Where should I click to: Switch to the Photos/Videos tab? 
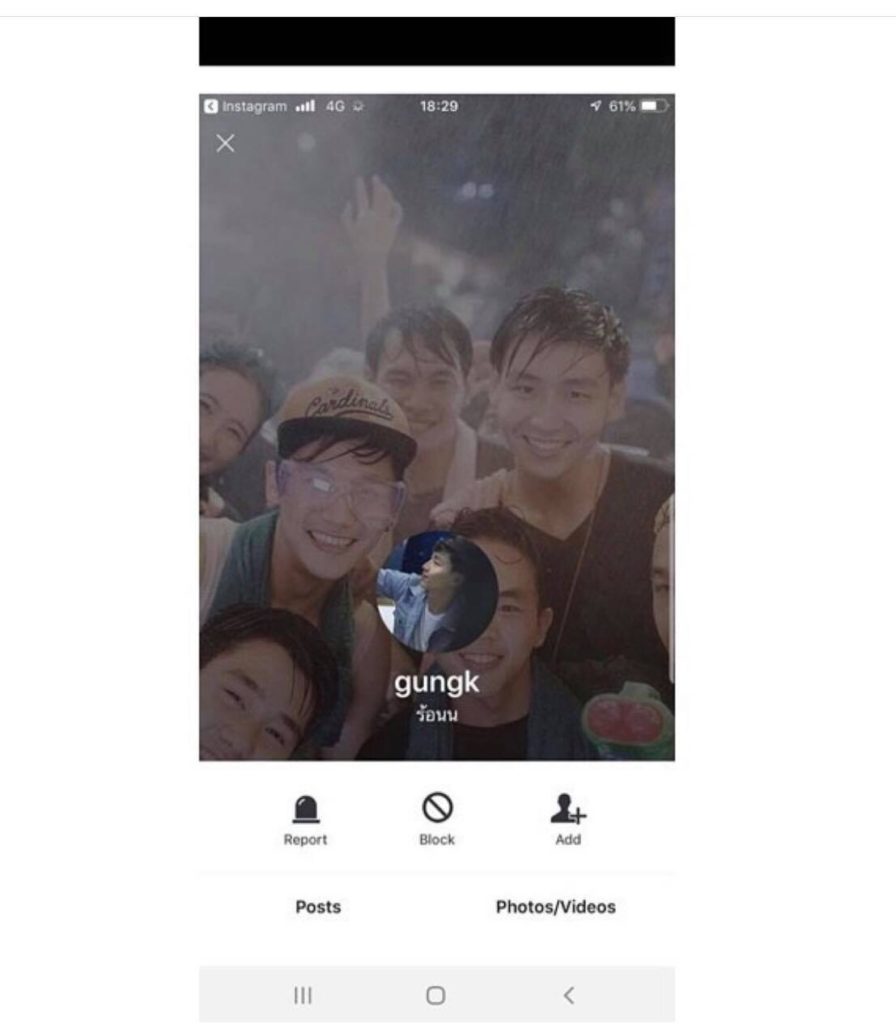[x=556, y=907]
